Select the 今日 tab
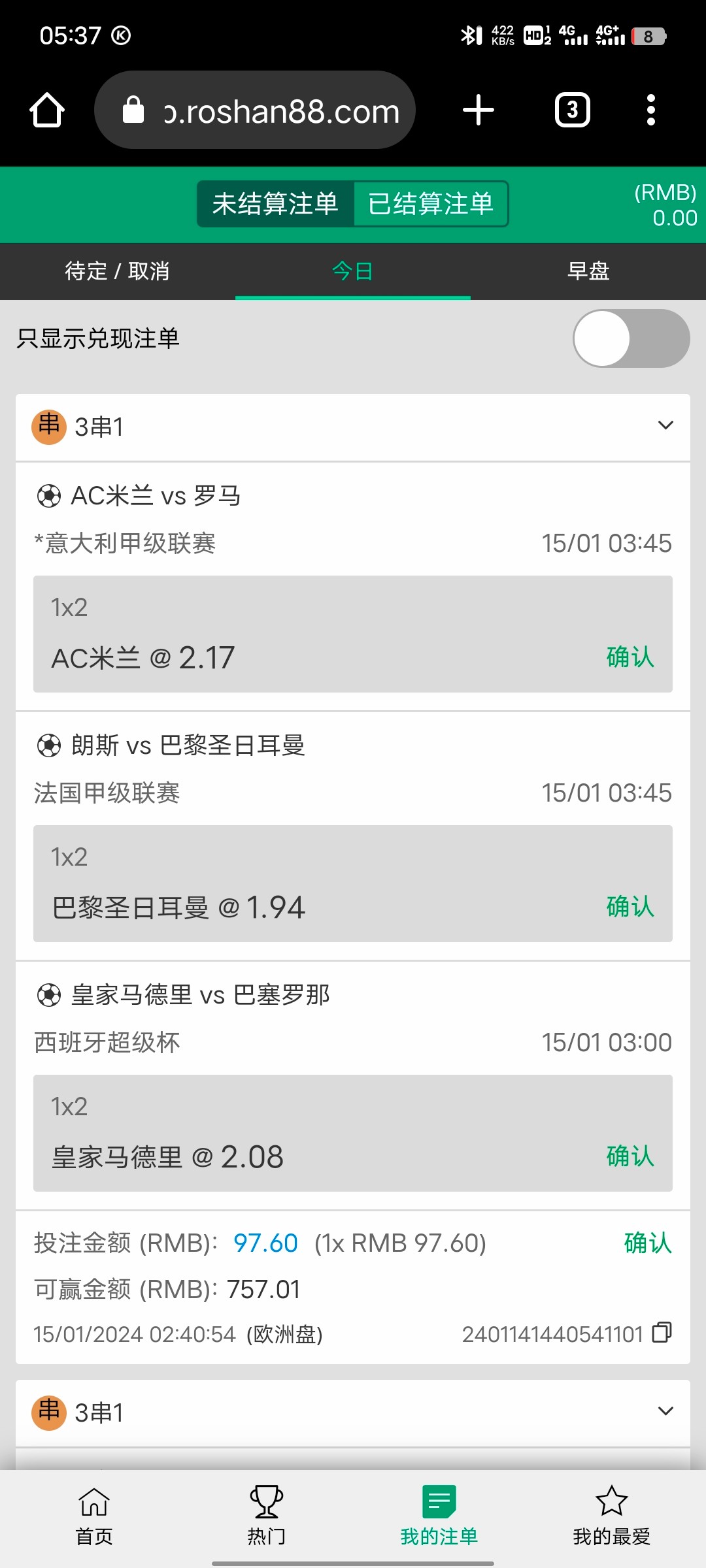Image resolution: width=706 pixels, height=1568 pixels. point(353,271)
